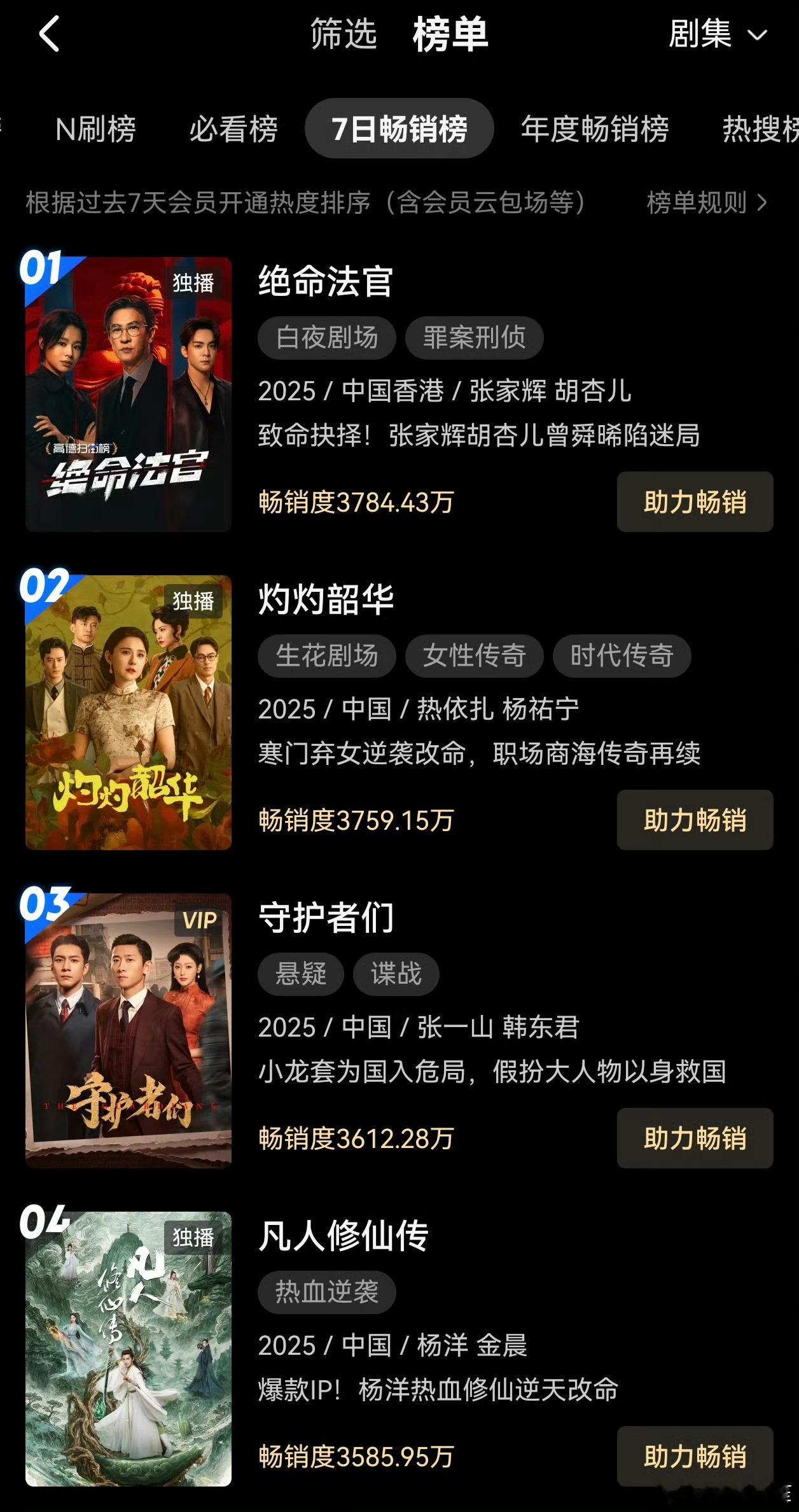This screenshot has width=799, height=1512.
Task: Select the 必看榜 tab
Action: point(233,129)
